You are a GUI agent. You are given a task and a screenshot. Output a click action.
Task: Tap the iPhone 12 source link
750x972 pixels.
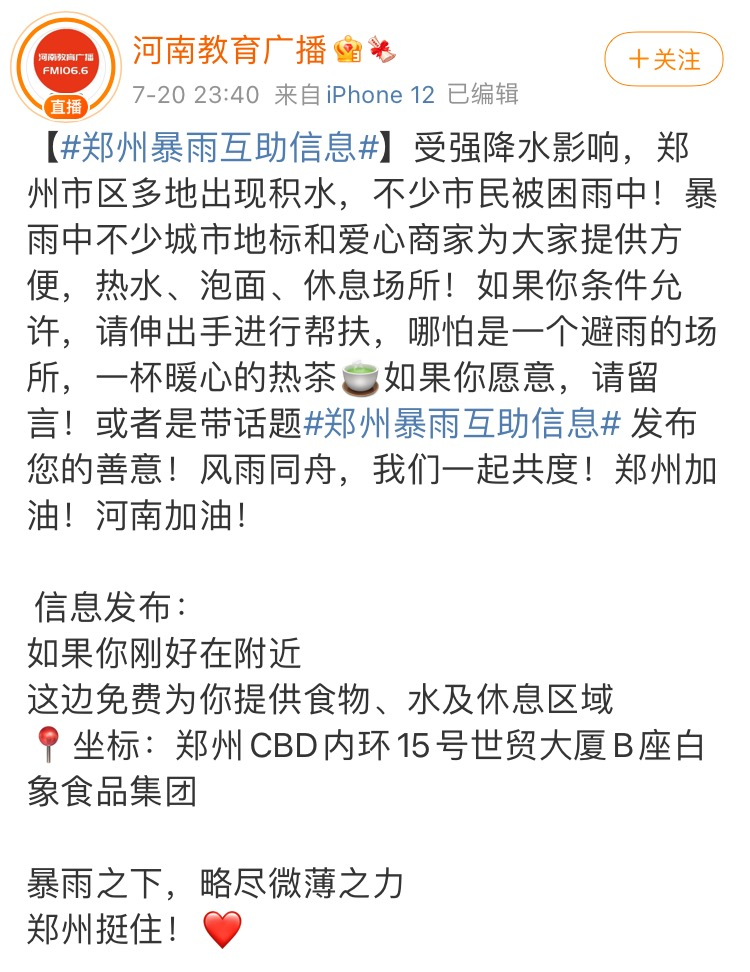(381, 95)
